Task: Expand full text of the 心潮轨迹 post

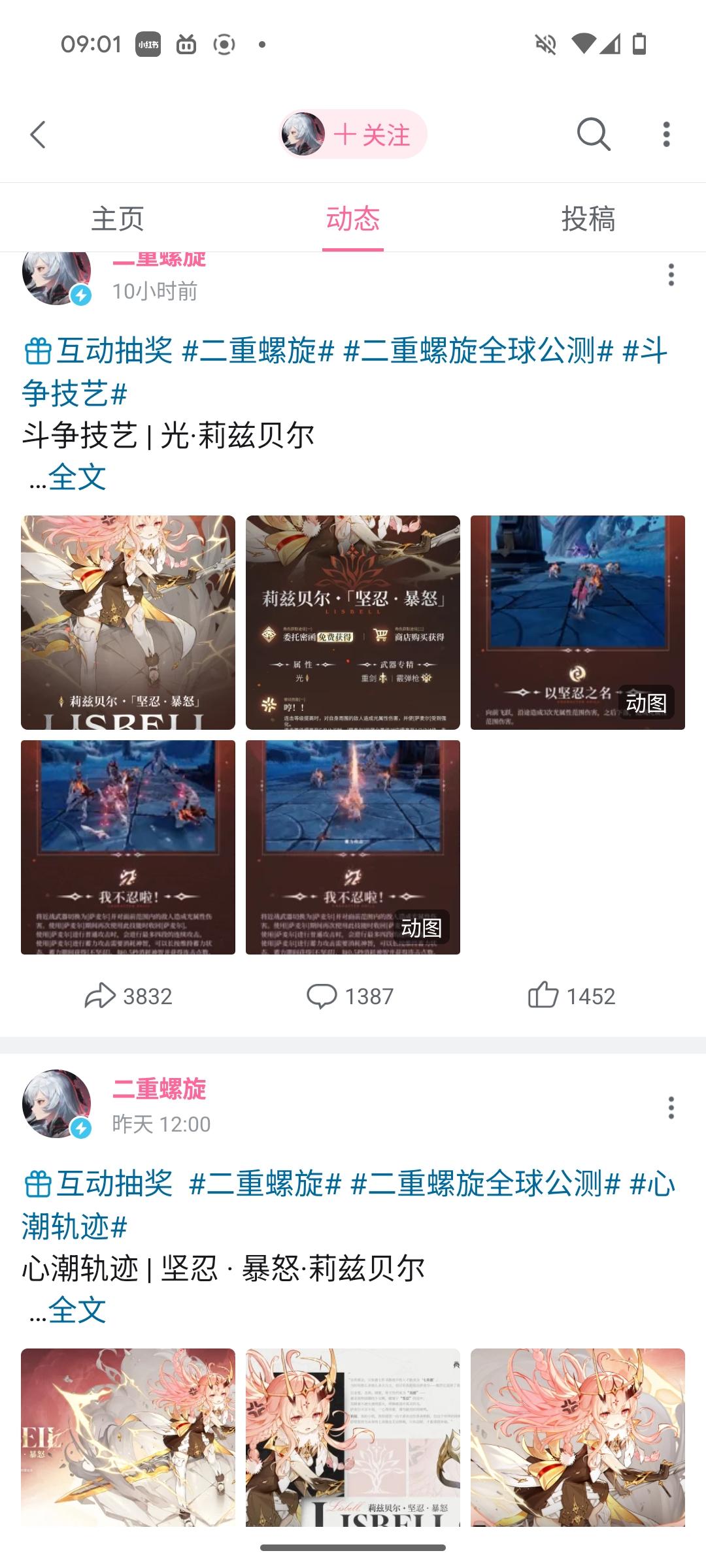Action: 76,1310
